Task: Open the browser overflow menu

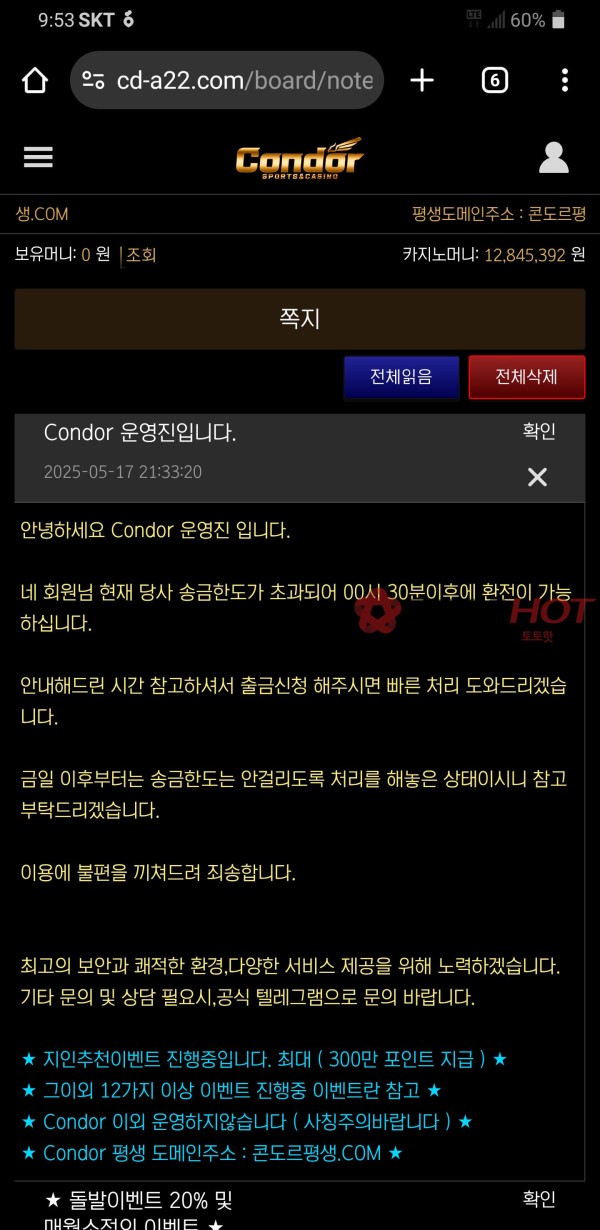Action: [x=565, y=80]
